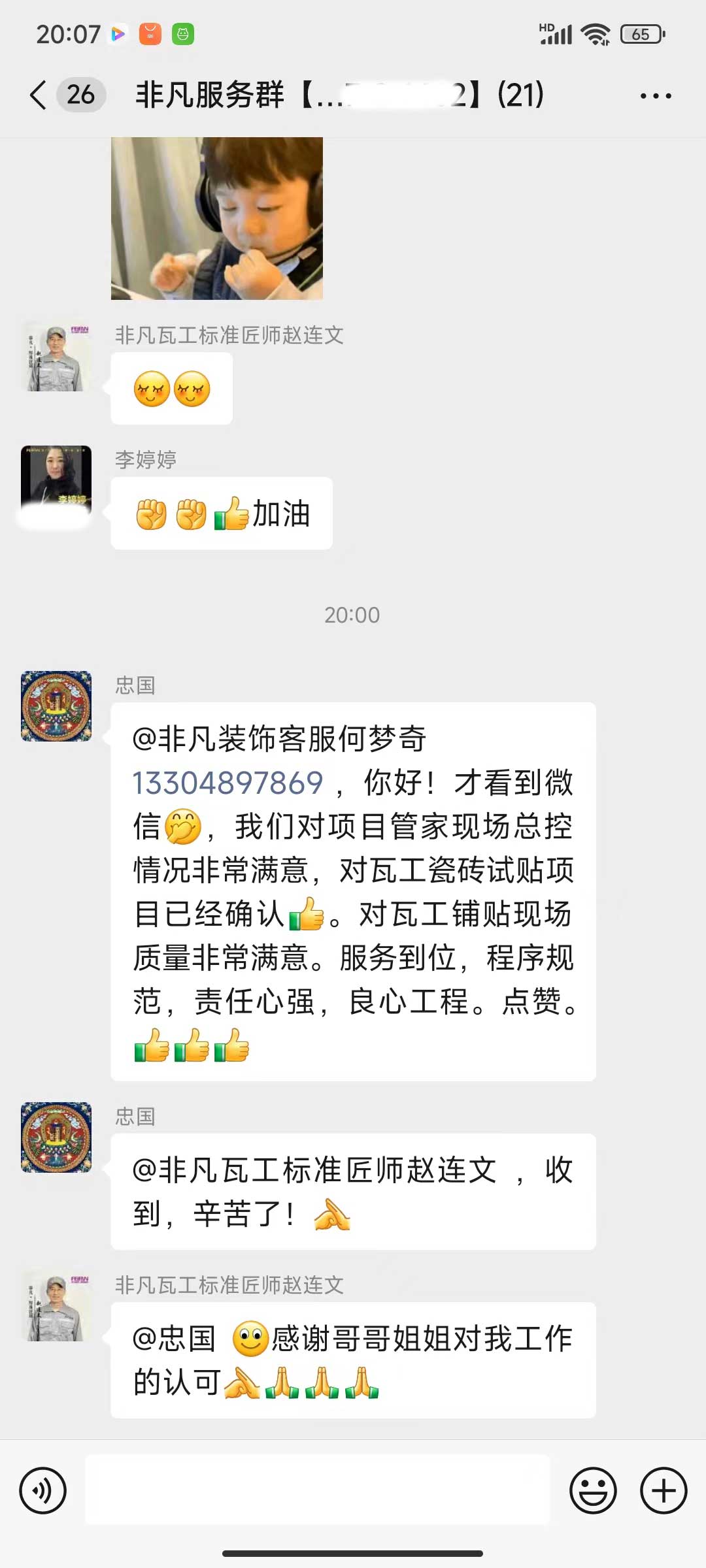Open the plus attachment menu

663,1490
